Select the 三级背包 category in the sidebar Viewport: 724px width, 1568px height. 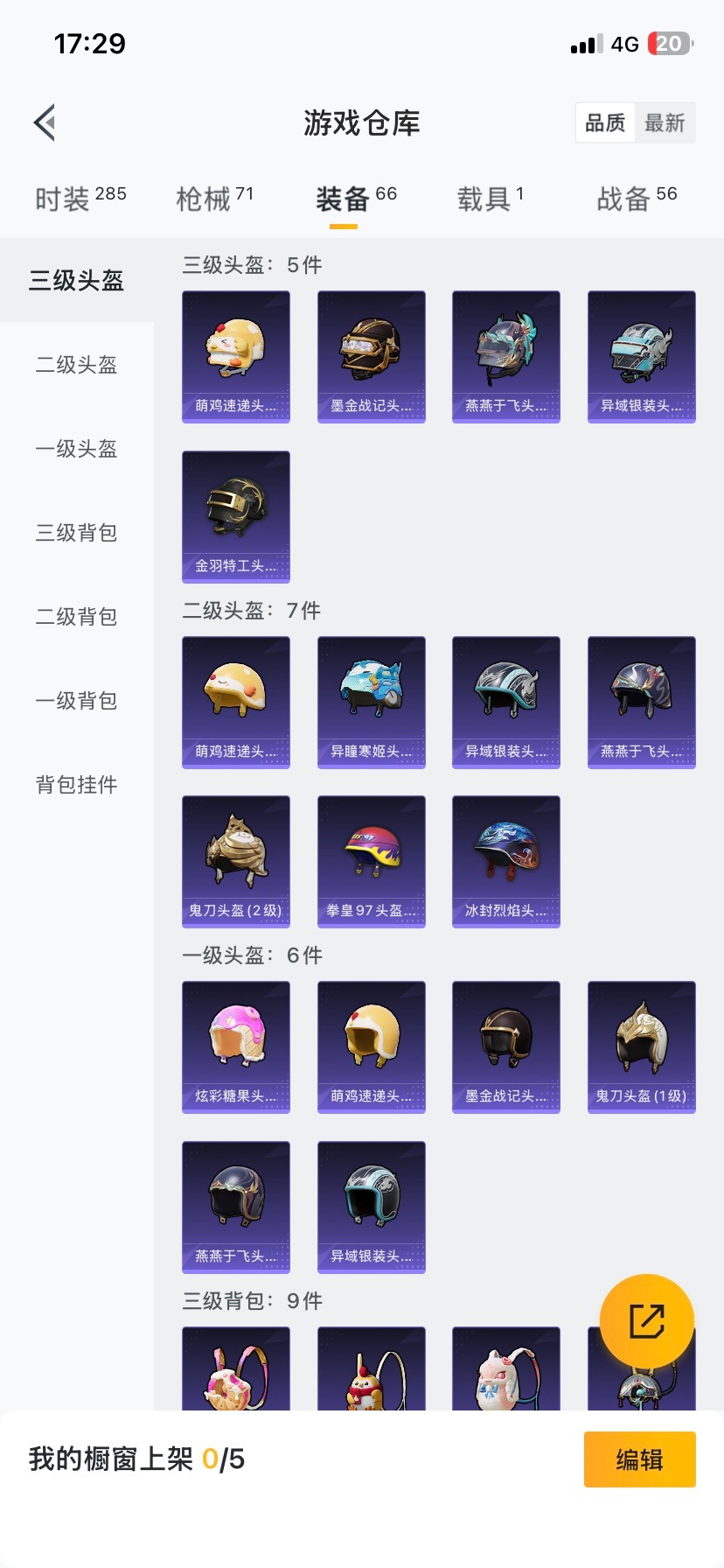point(75,533)
